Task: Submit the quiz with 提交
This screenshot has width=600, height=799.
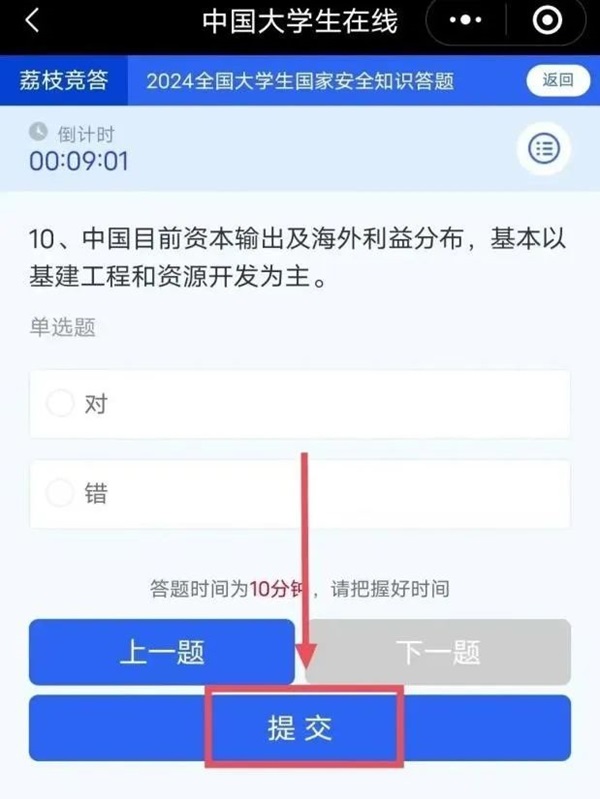Action: [300, 727]
